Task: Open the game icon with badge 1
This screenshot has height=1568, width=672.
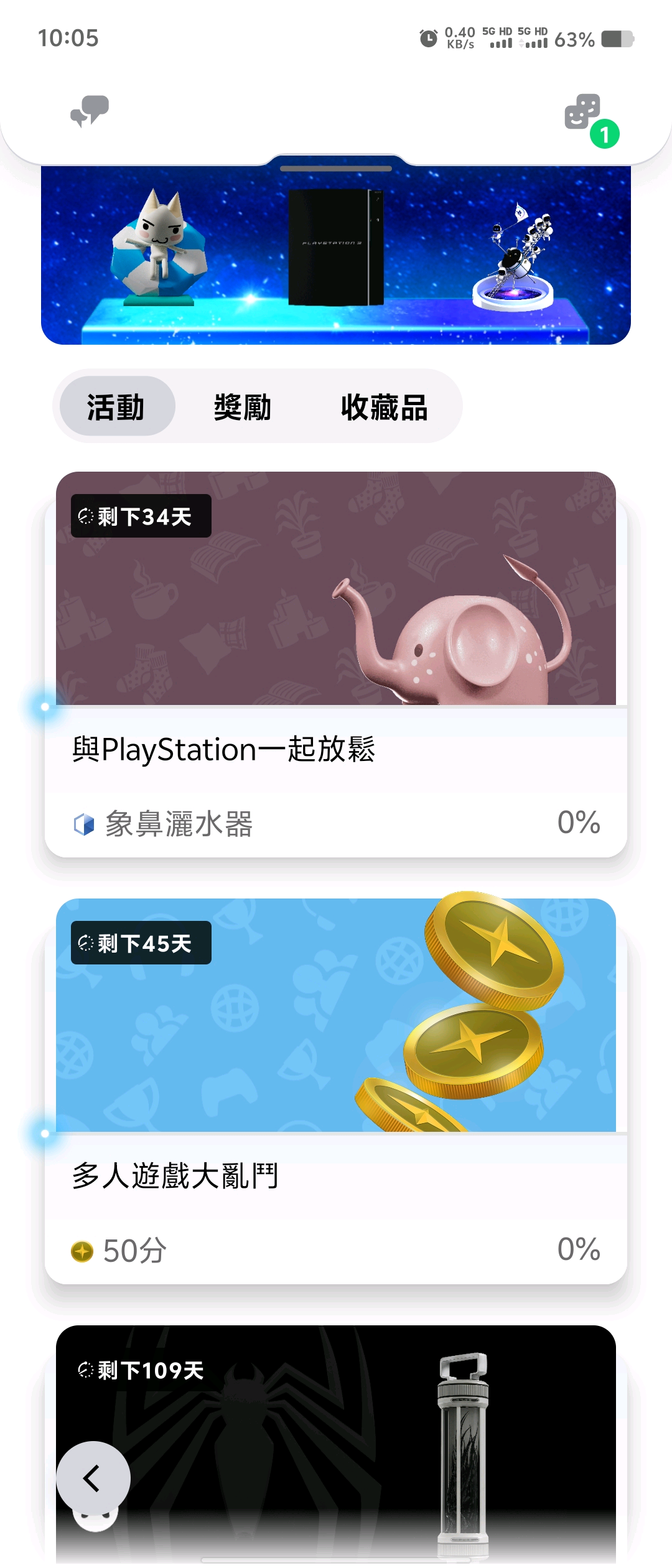Action: click(x=584, y=113)
